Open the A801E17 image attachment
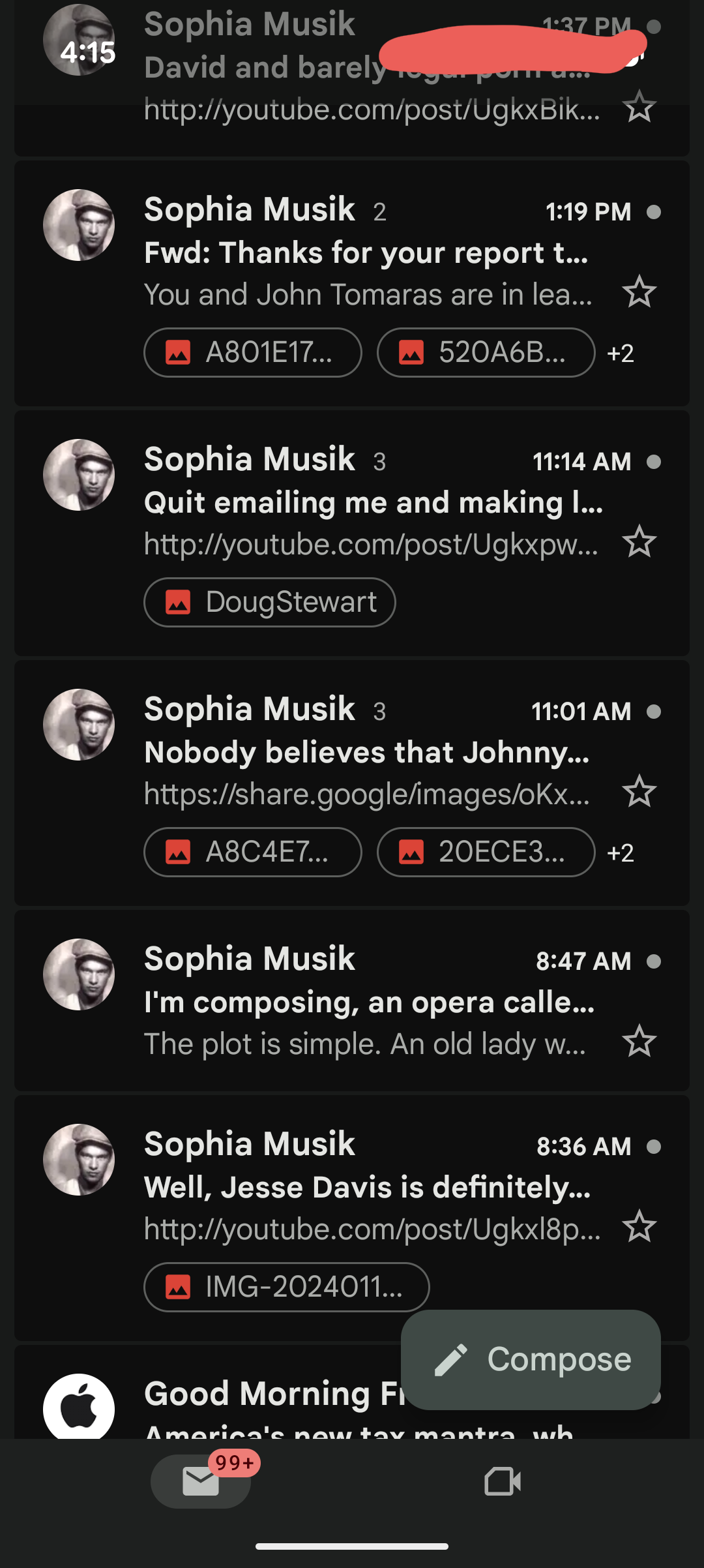The image size is (704, 1568). coord(253,353)
